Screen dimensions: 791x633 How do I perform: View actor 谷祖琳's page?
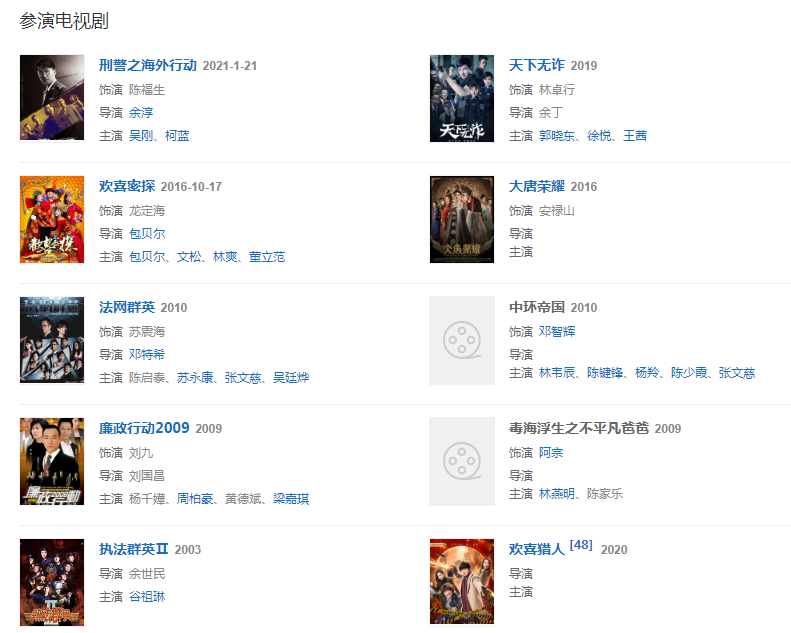pyautogui.click(x=147, y=597)
